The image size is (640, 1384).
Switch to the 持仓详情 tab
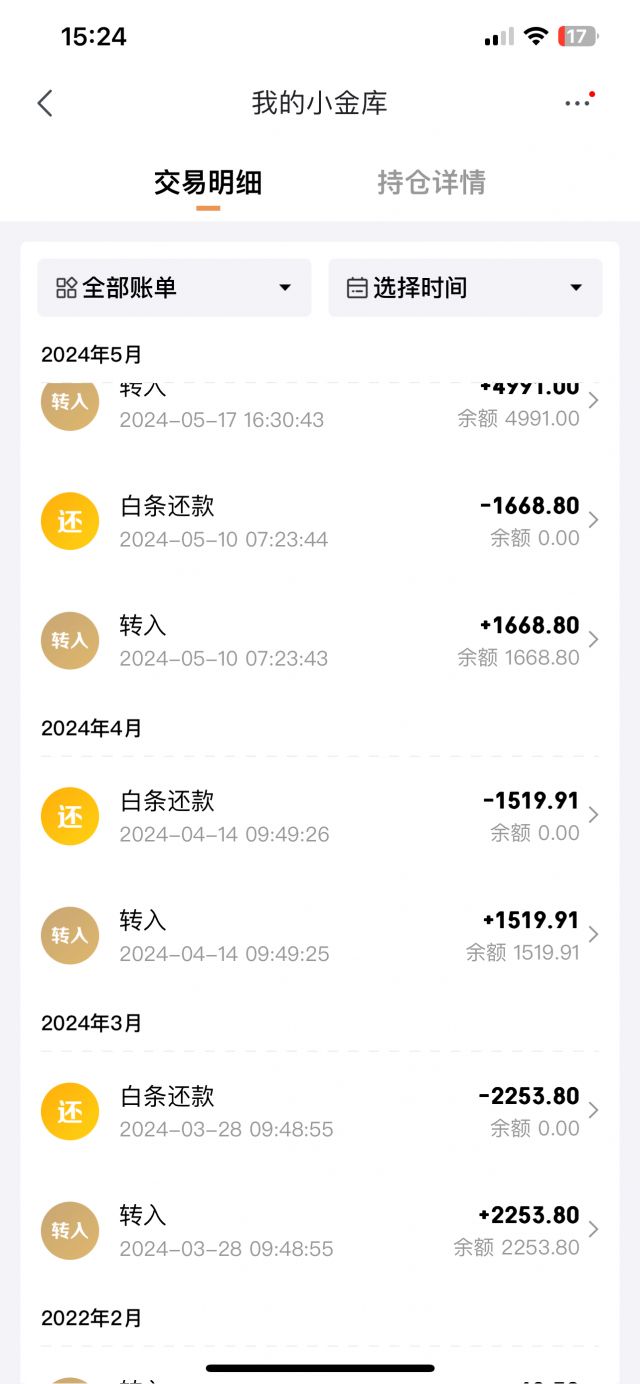pyautogui.click(x=431, y=183)
